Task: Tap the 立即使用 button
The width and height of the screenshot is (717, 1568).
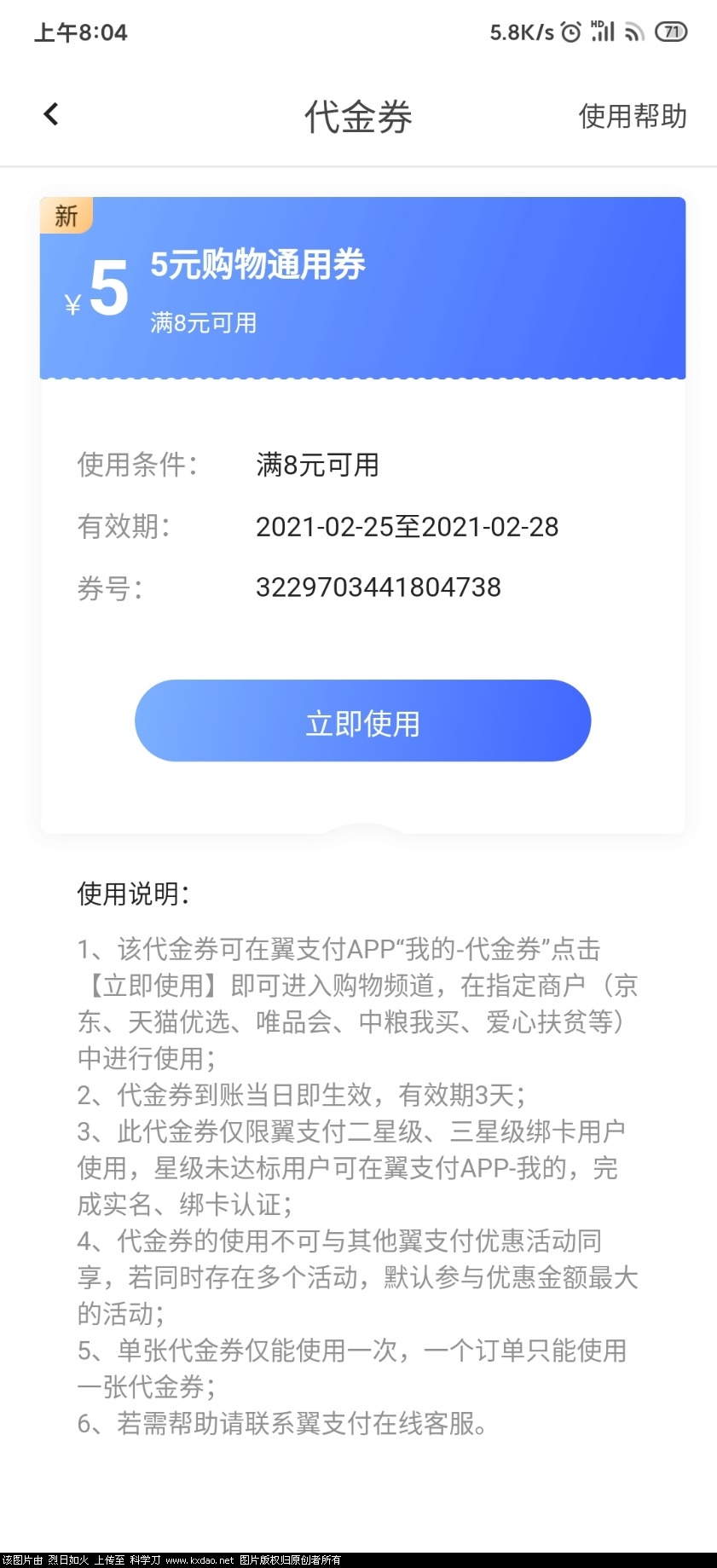Action: point(361,720)
